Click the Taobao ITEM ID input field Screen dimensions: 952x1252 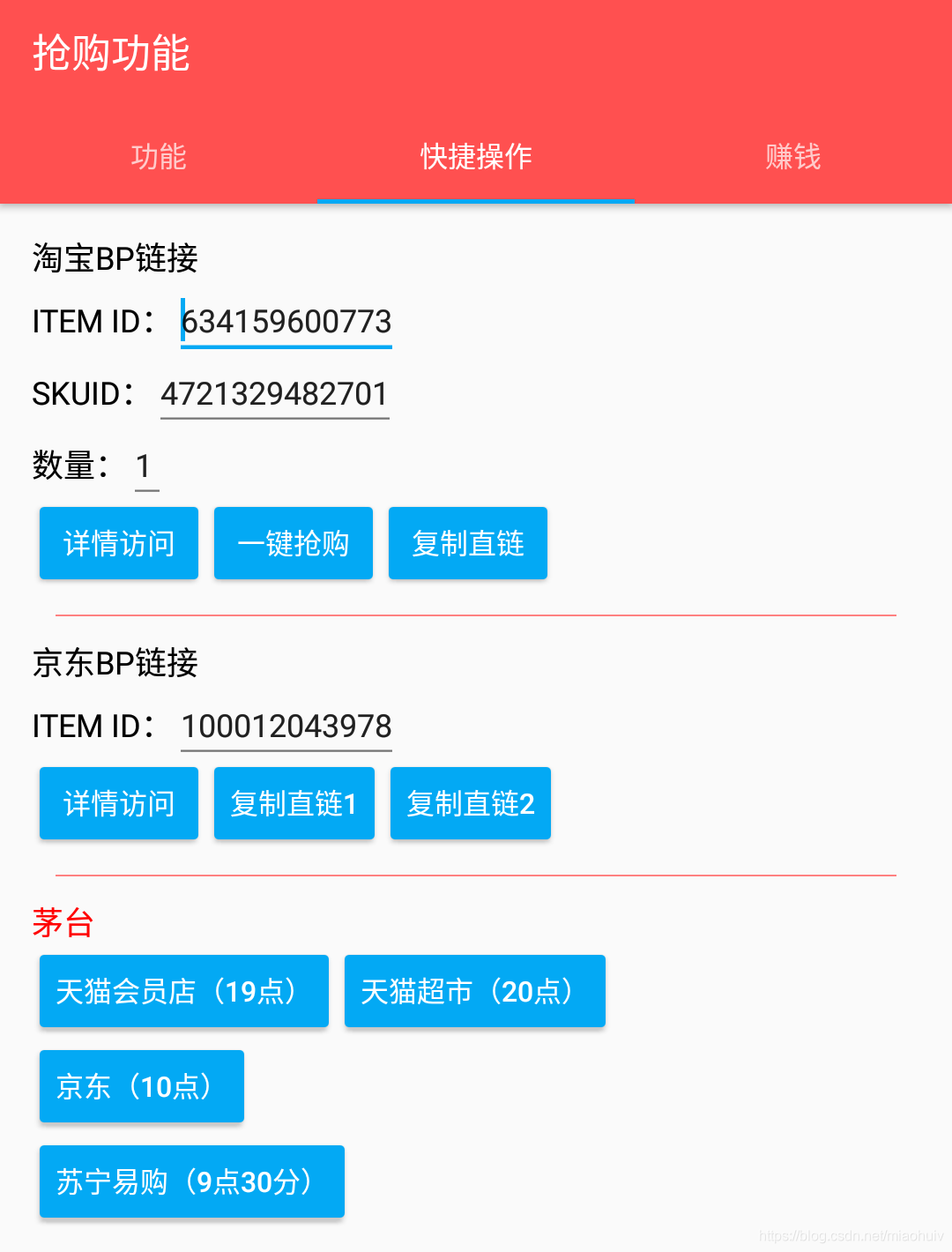click(286, 323)
